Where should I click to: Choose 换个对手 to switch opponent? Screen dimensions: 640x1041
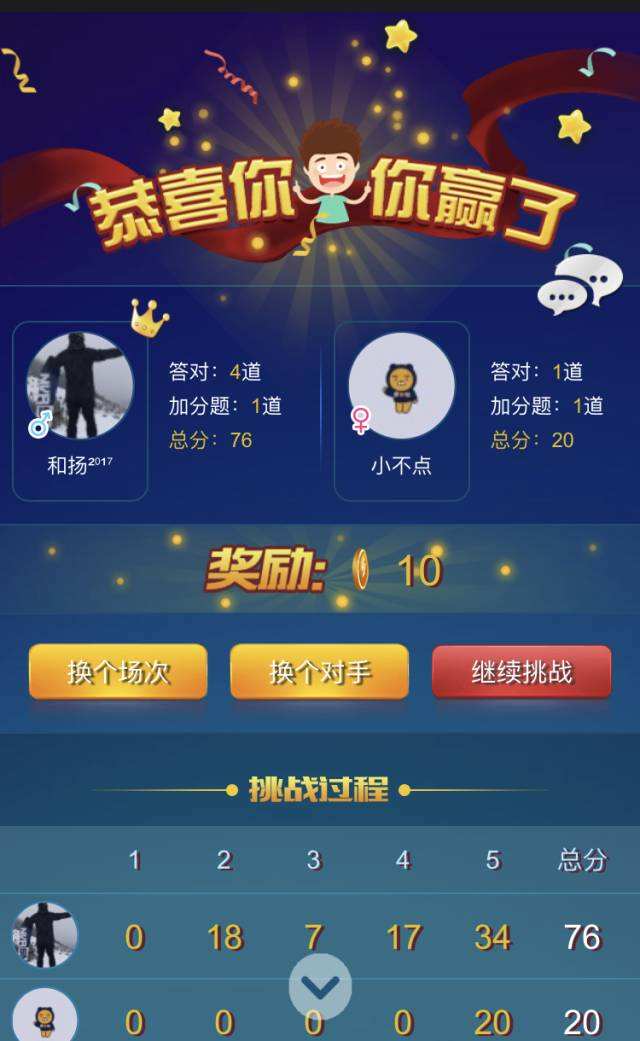[319, 671]
